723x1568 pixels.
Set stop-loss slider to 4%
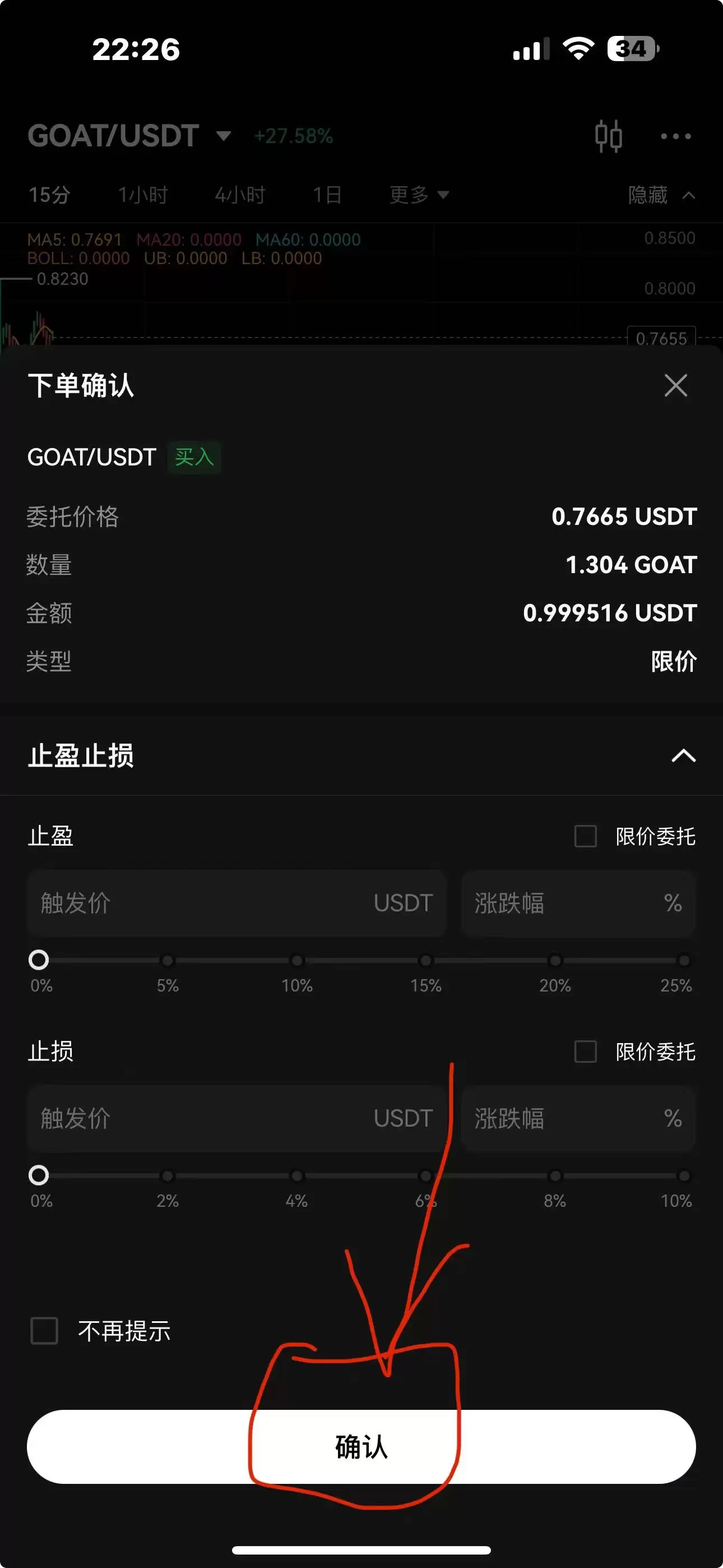tap(297, 1175)
